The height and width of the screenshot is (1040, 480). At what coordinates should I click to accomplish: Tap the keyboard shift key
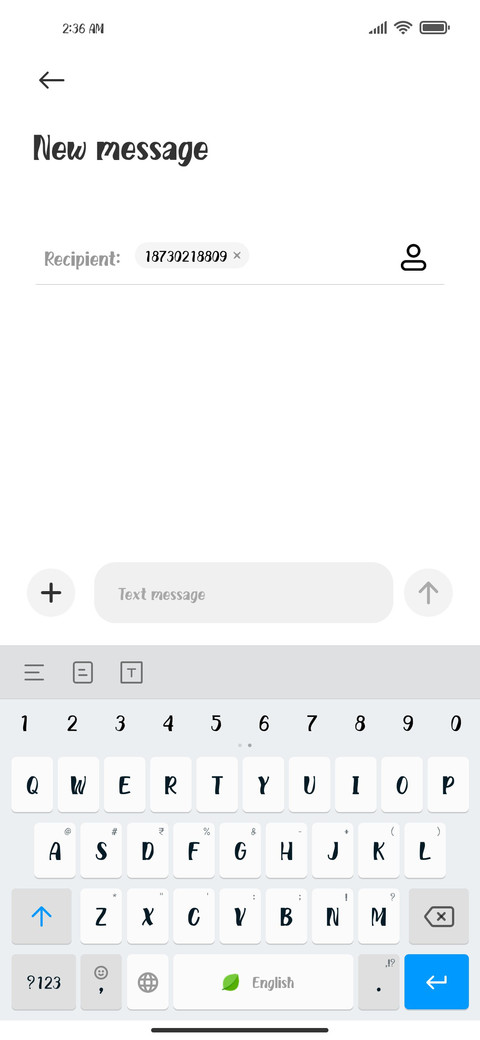click(x=41, y=917)
